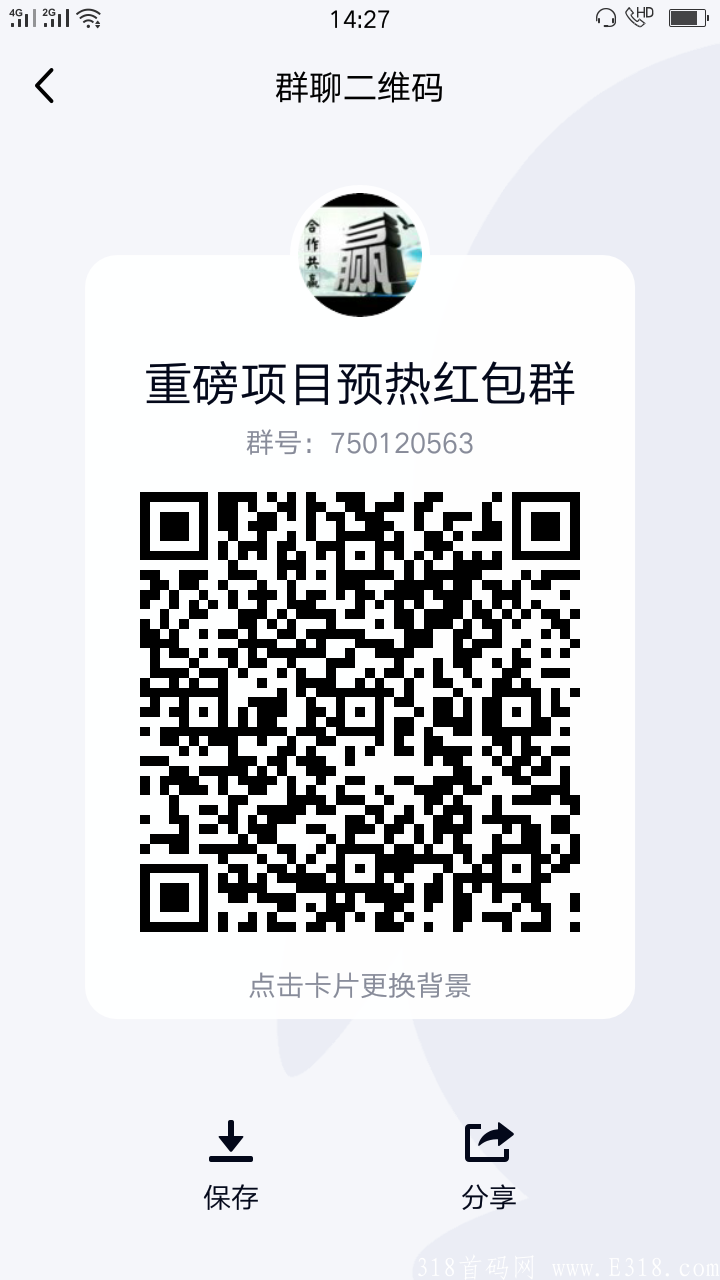Click the back arrow to exit QR page

pos(44,87)
